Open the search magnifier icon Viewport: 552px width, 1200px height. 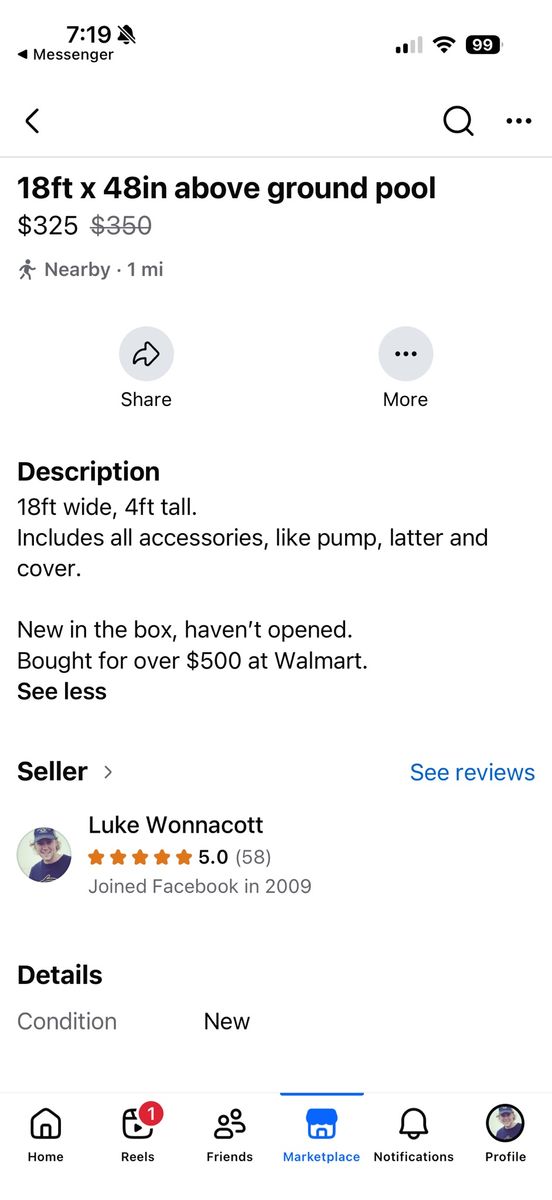click(x=458, y=121)
